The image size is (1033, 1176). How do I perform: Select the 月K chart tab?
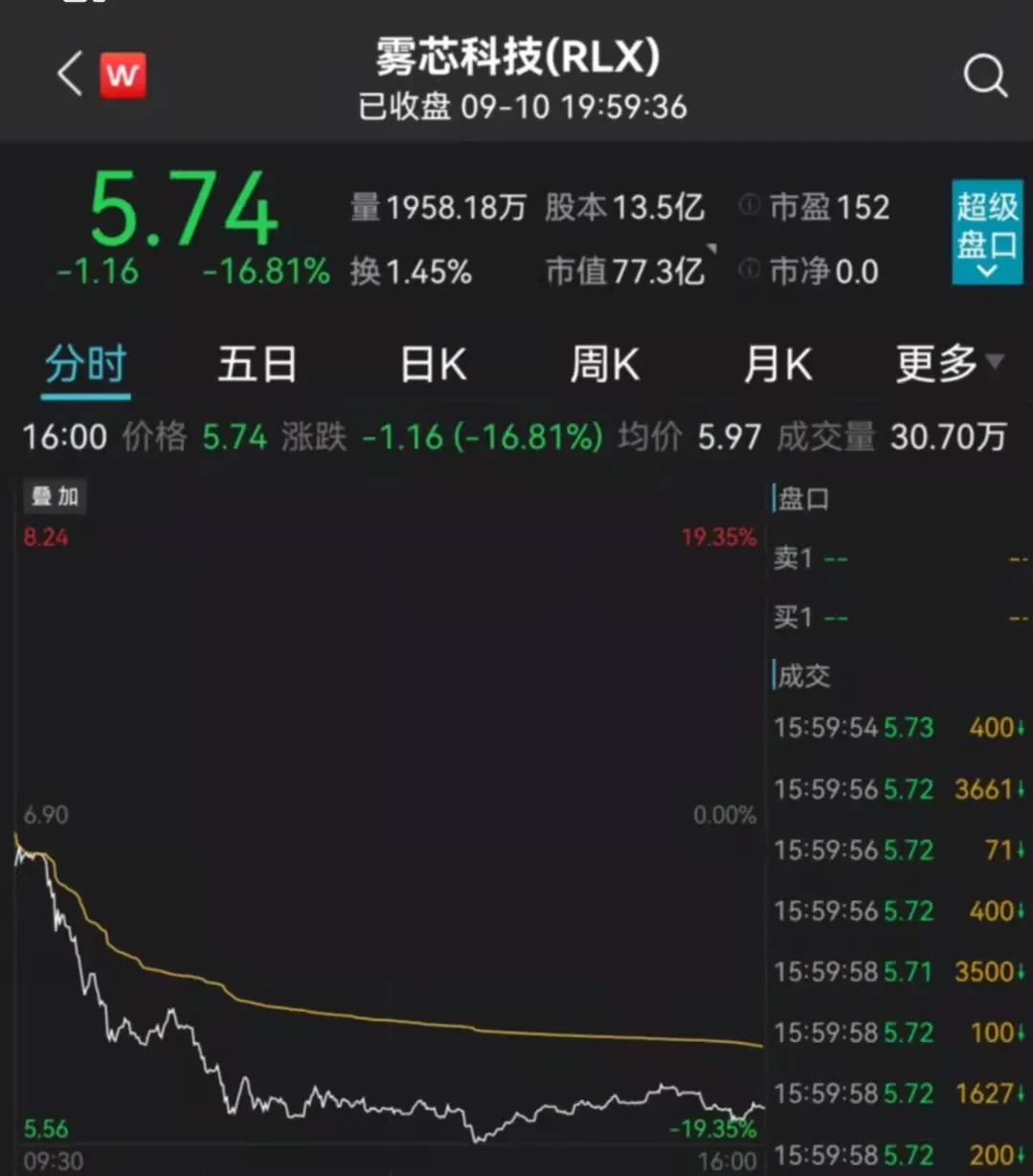(x=777, y=366)
